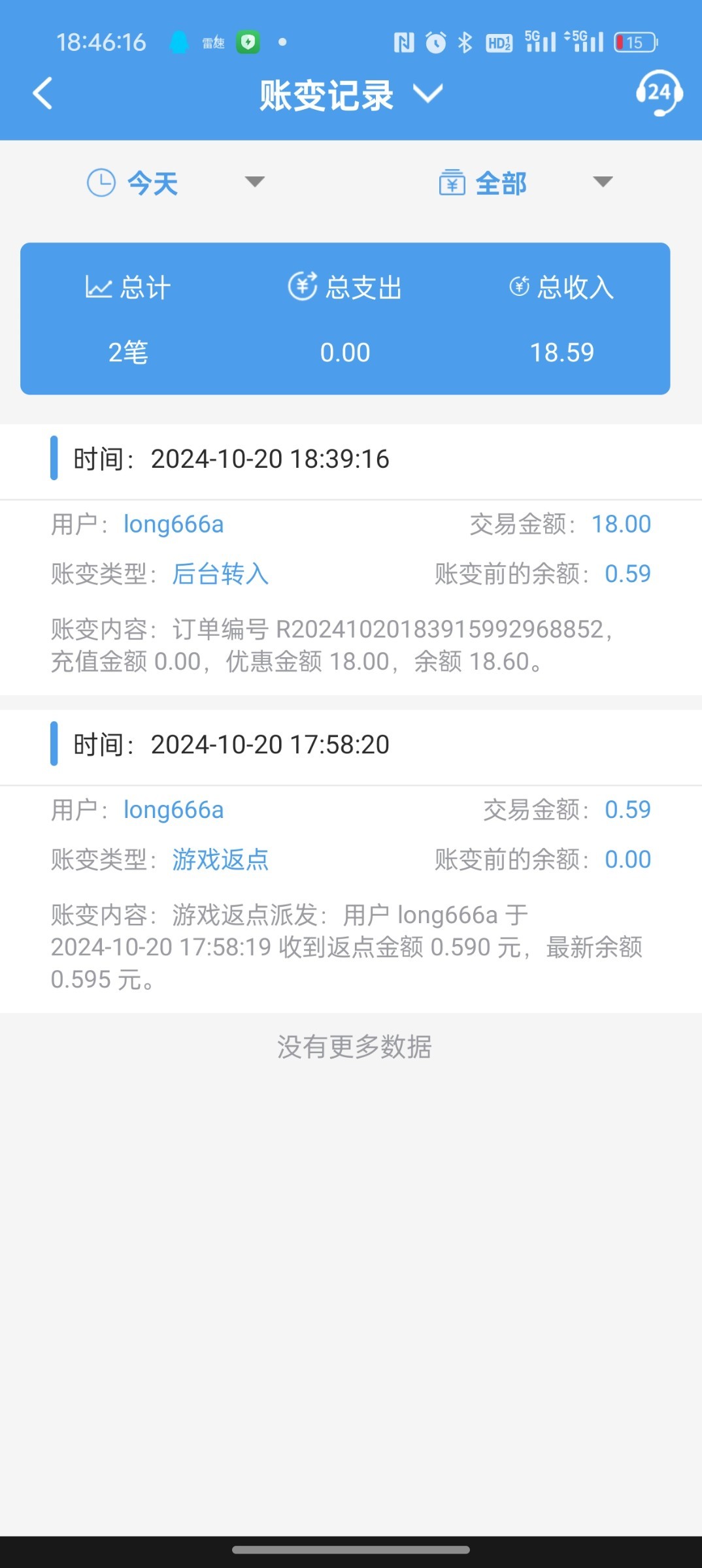This screenshot has width=702, height=1568.
Task: Open the 全部 type filter dropdown
Action: 525,183
